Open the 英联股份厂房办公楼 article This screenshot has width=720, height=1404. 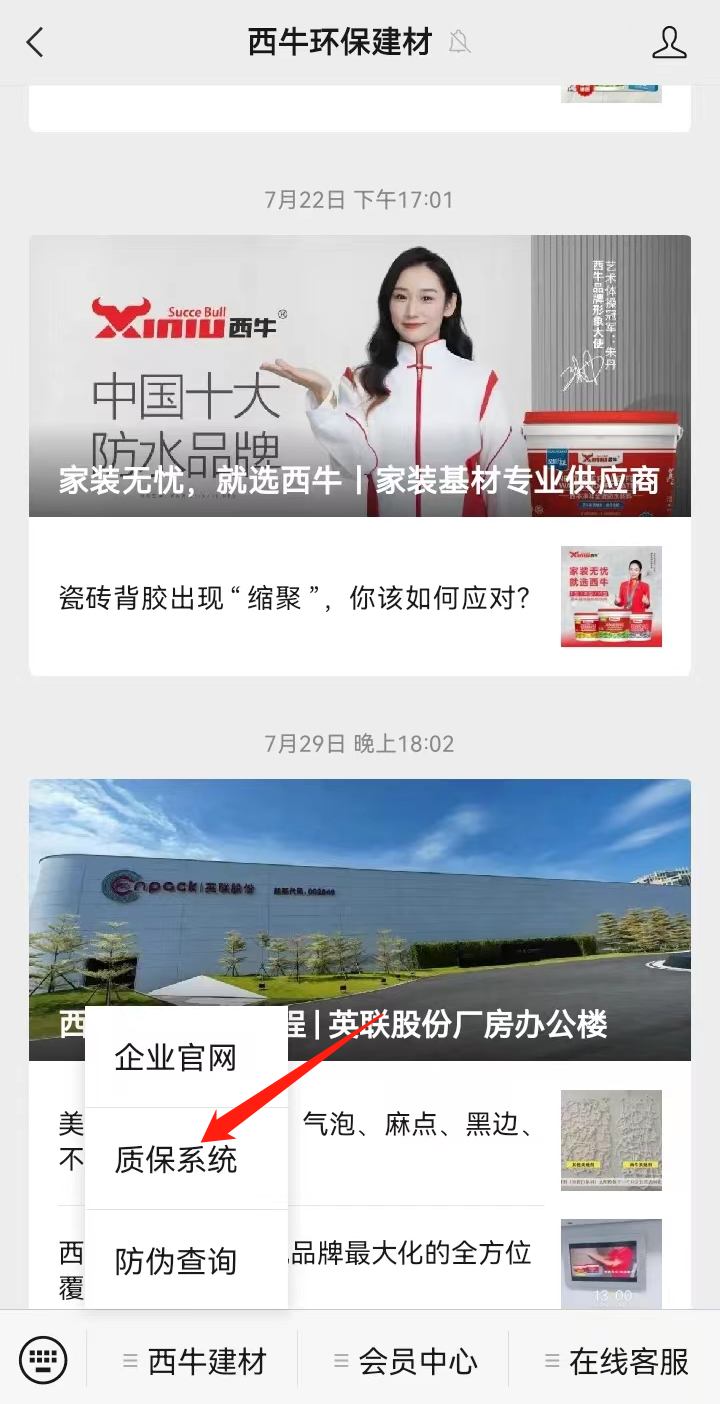coord(360,919)
